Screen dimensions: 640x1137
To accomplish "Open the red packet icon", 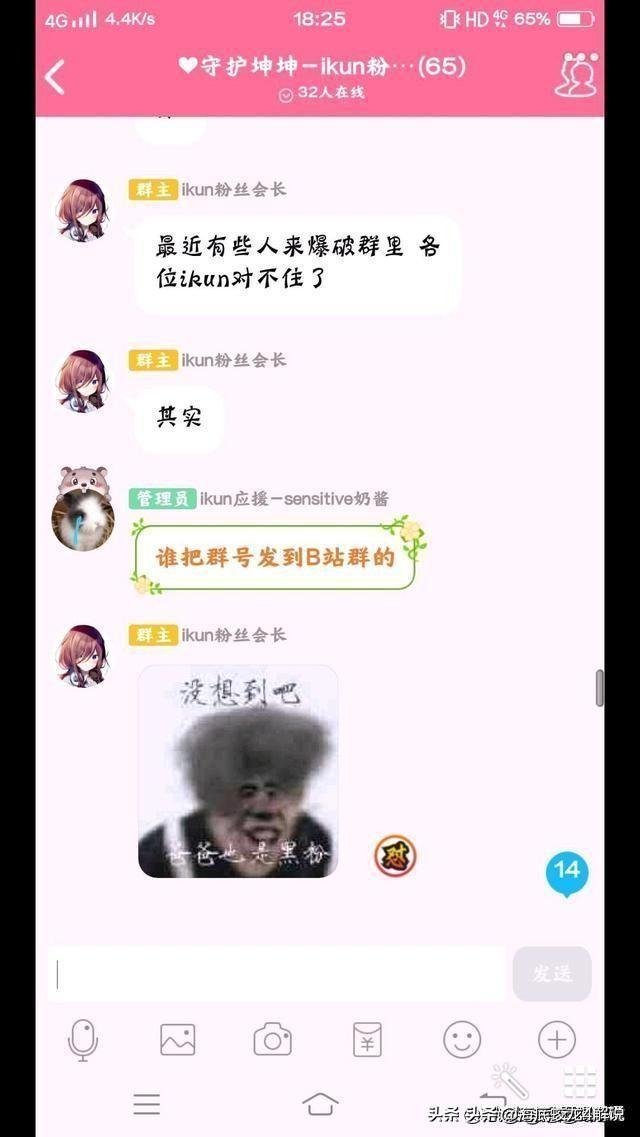I will click(367, 1039).
